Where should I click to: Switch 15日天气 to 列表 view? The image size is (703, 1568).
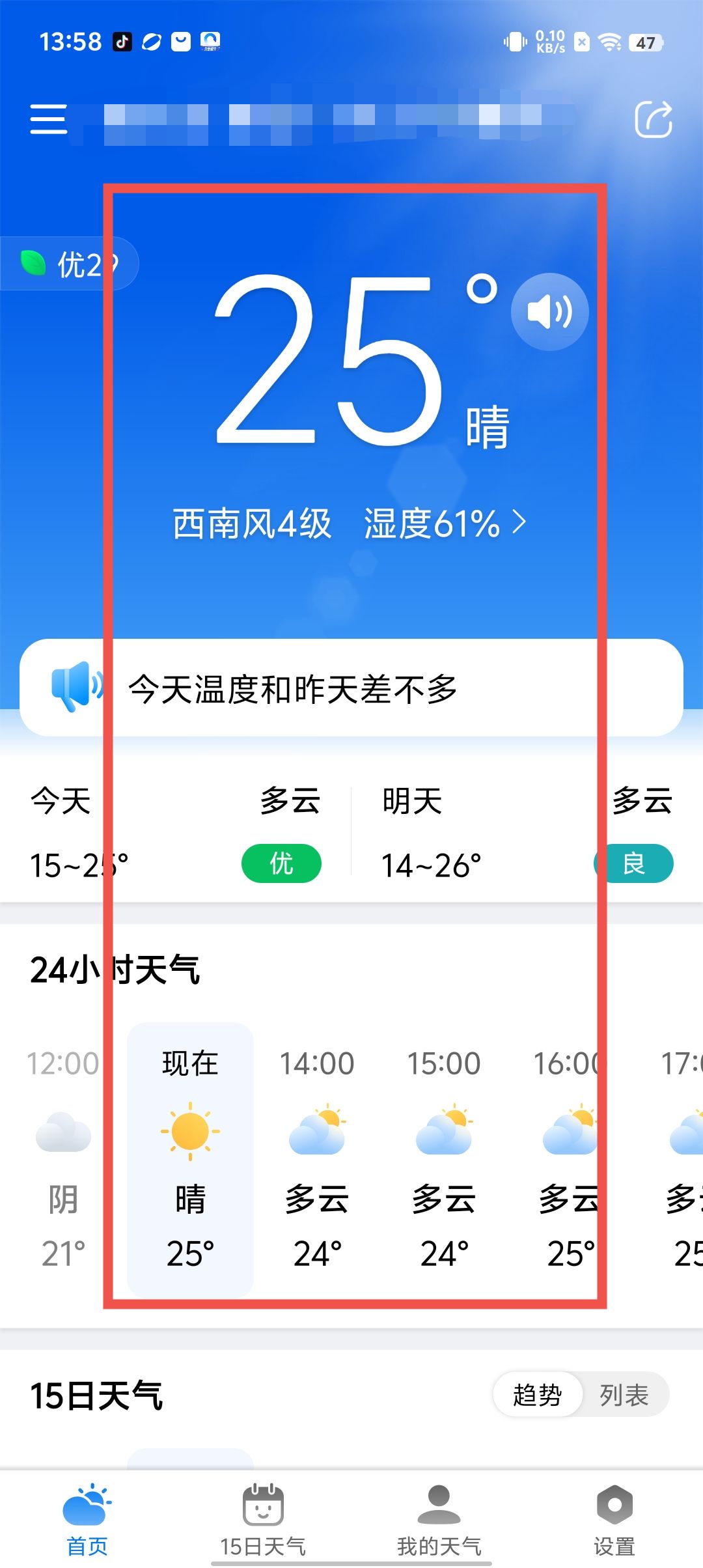(624, 1395)
